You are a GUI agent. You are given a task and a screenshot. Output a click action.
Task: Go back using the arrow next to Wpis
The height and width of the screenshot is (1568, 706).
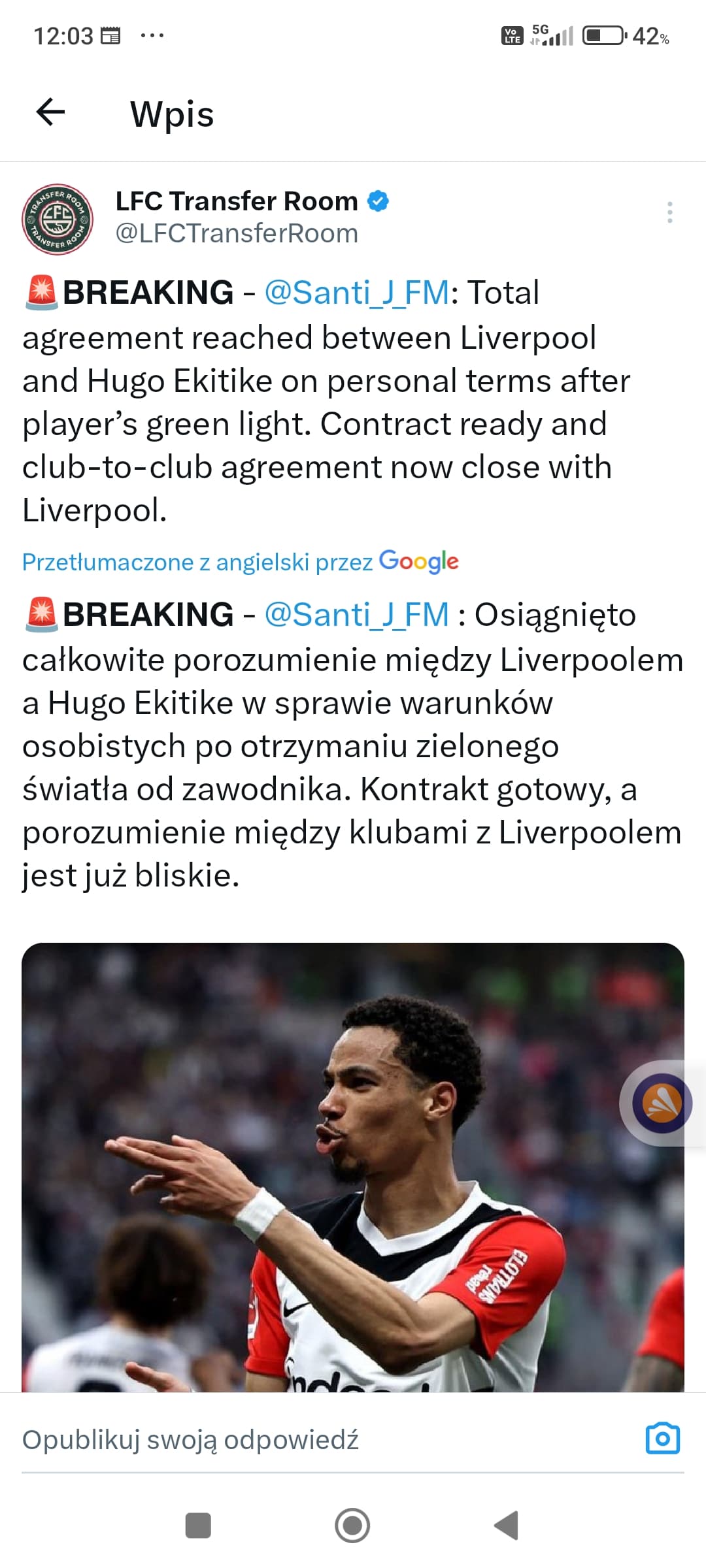click(50, 112)
